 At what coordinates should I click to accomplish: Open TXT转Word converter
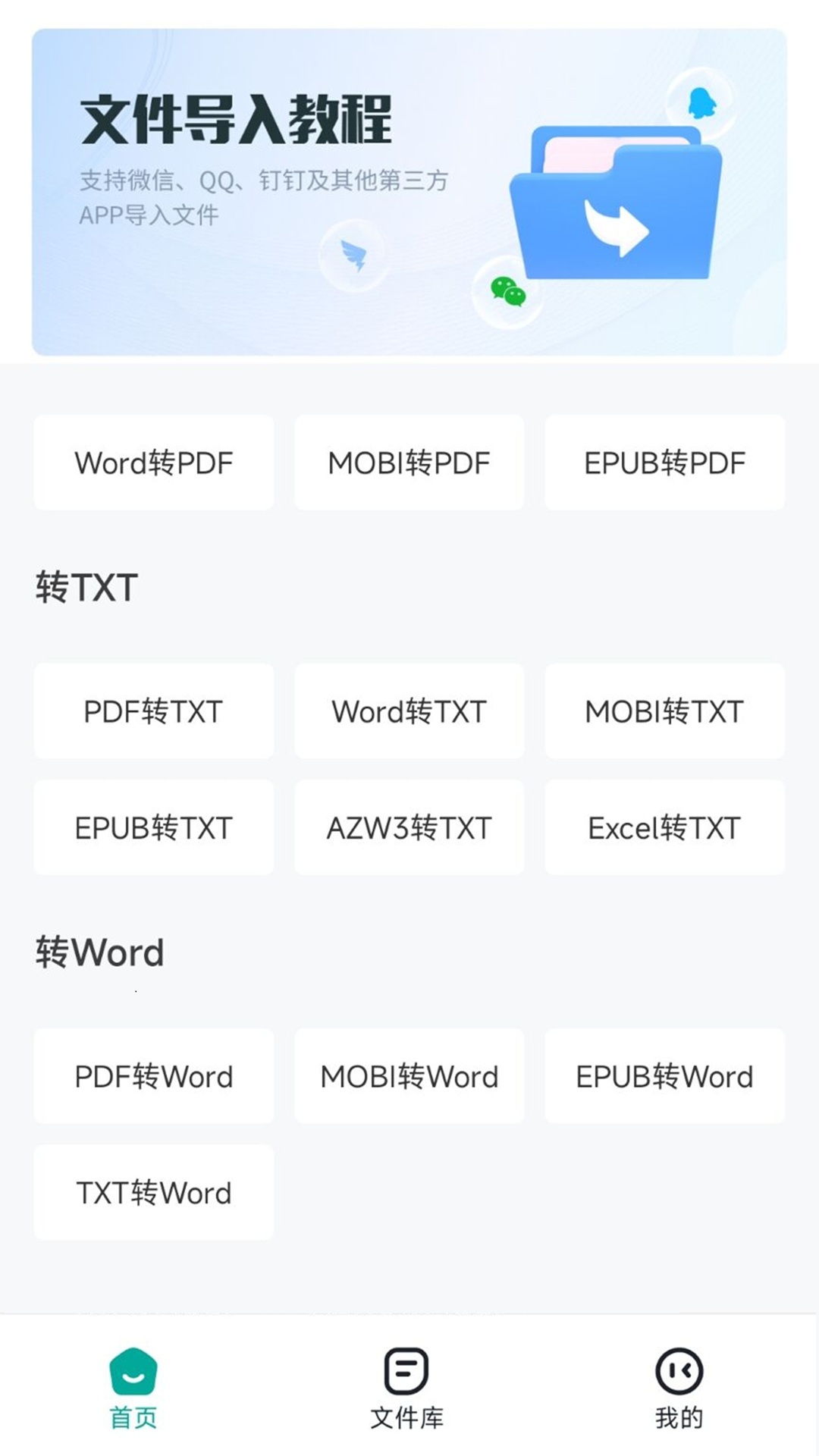tap(154, 1192)
